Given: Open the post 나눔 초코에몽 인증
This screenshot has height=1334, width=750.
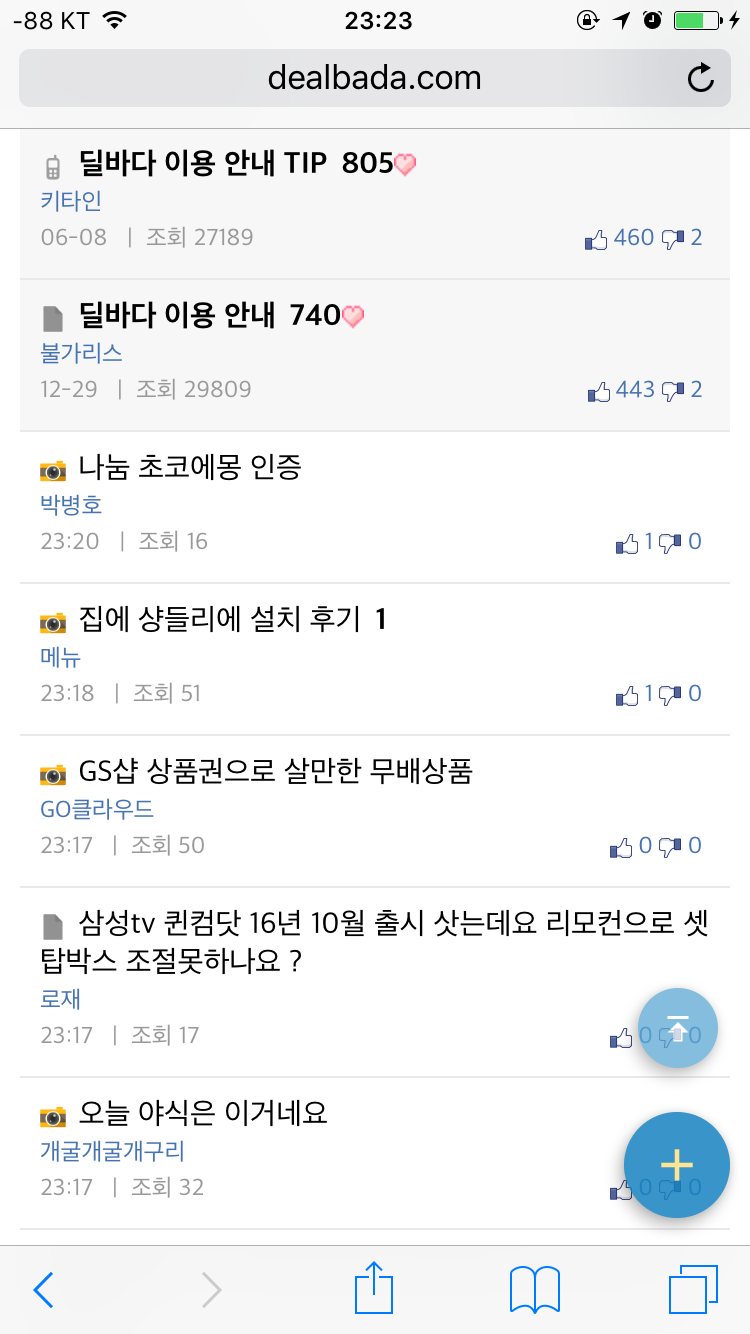Looking at the screenshot, I should [x=190, y=467].
